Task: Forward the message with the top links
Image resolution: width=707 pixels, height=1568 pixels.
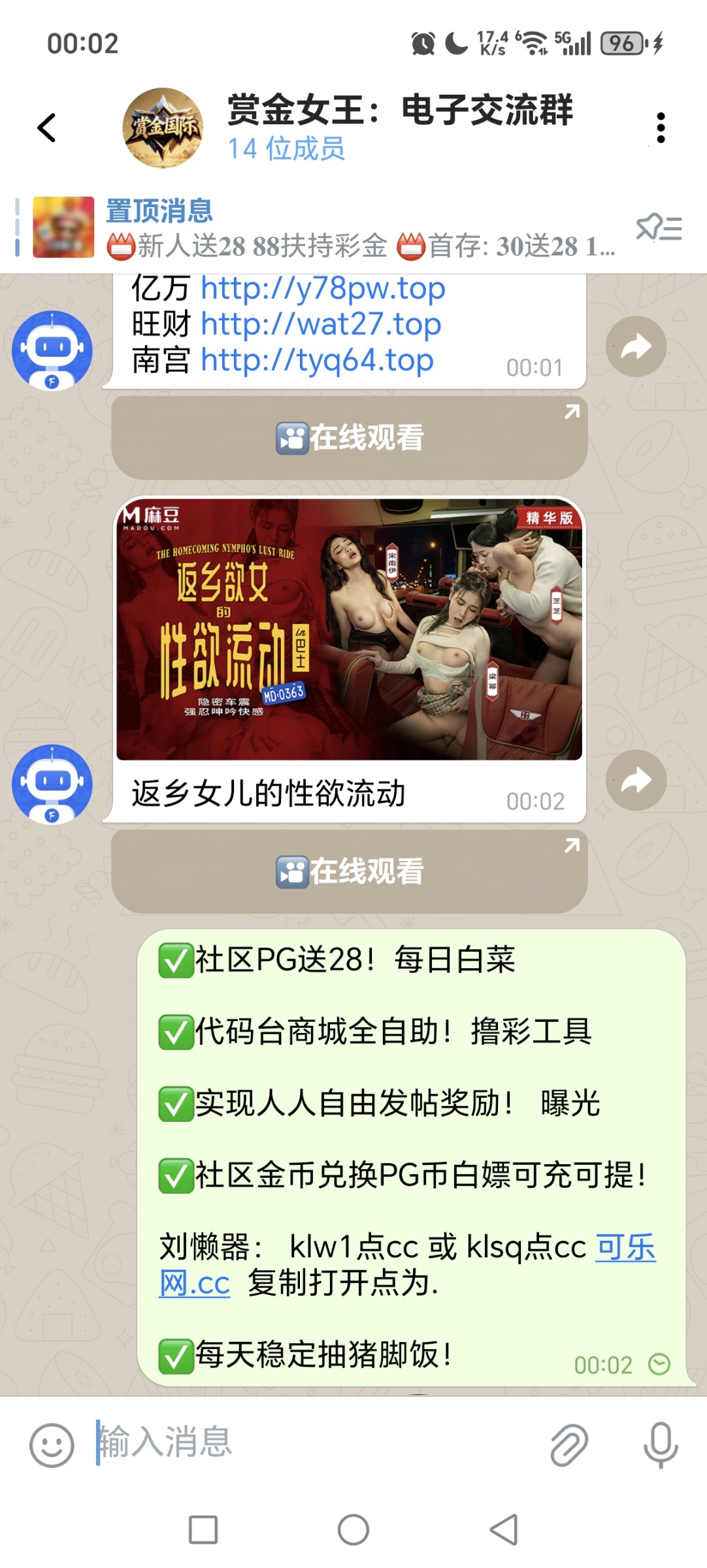Action: 636,346
